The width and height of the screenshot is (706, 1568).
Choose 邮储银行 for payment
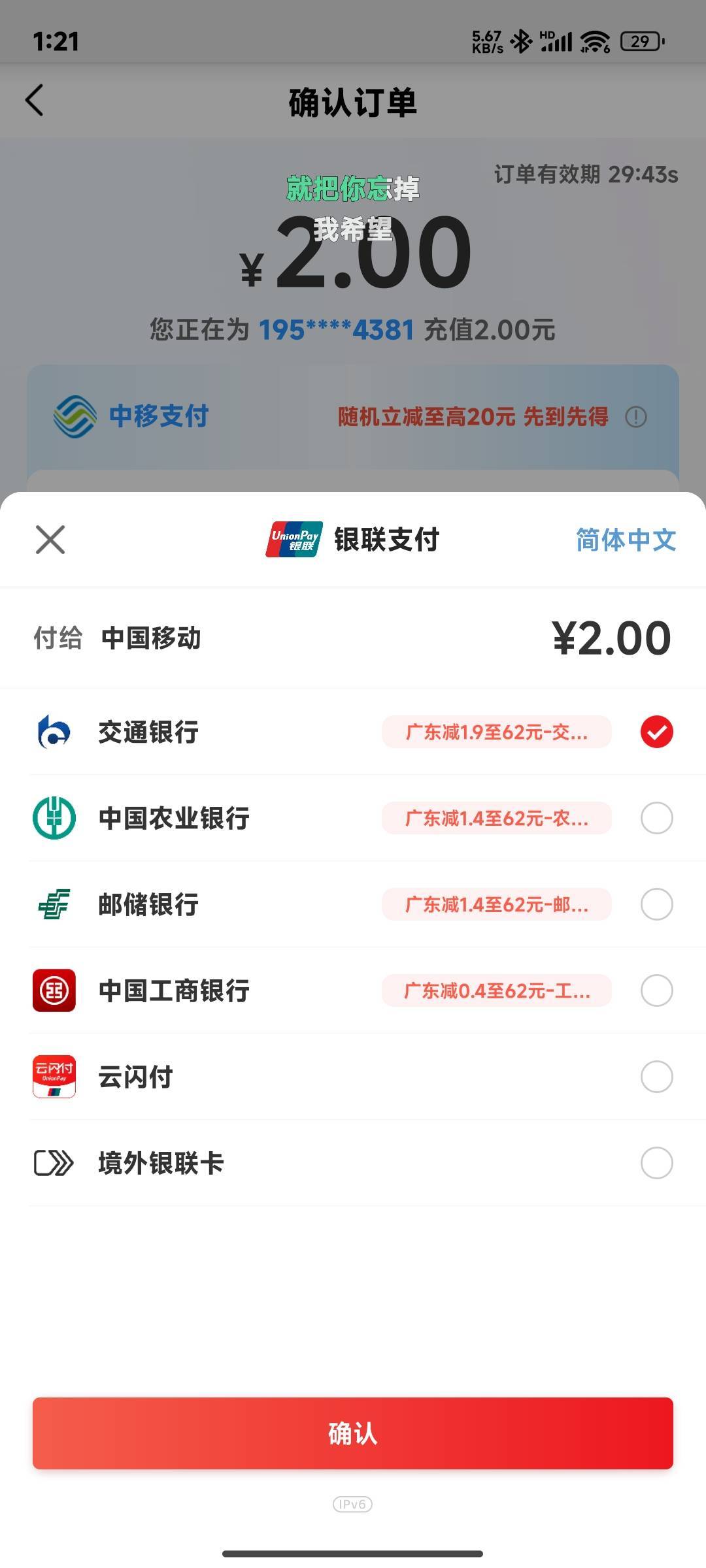pos(353,904)
